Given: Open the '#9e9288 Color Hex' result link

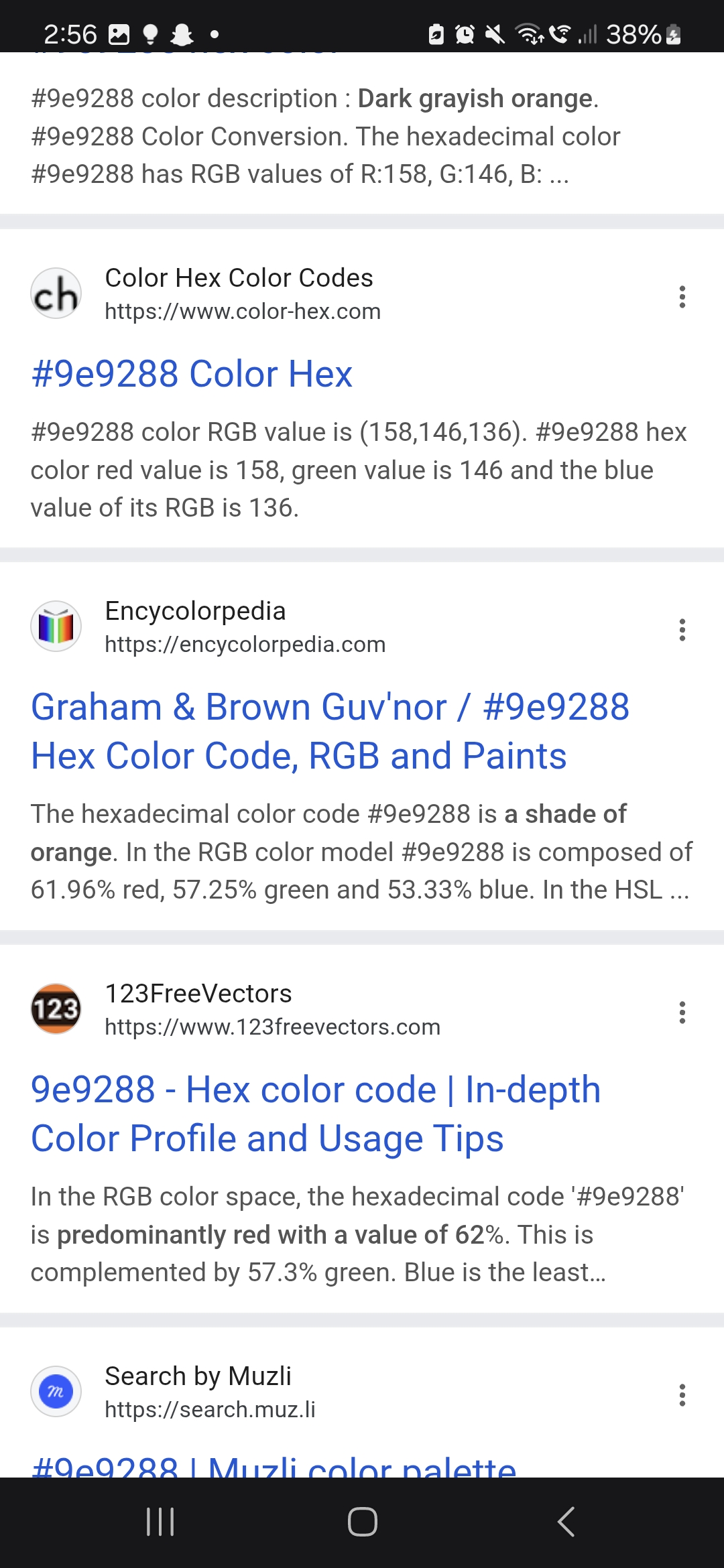Looking at the screenshot, I should (x=191, y=373).
